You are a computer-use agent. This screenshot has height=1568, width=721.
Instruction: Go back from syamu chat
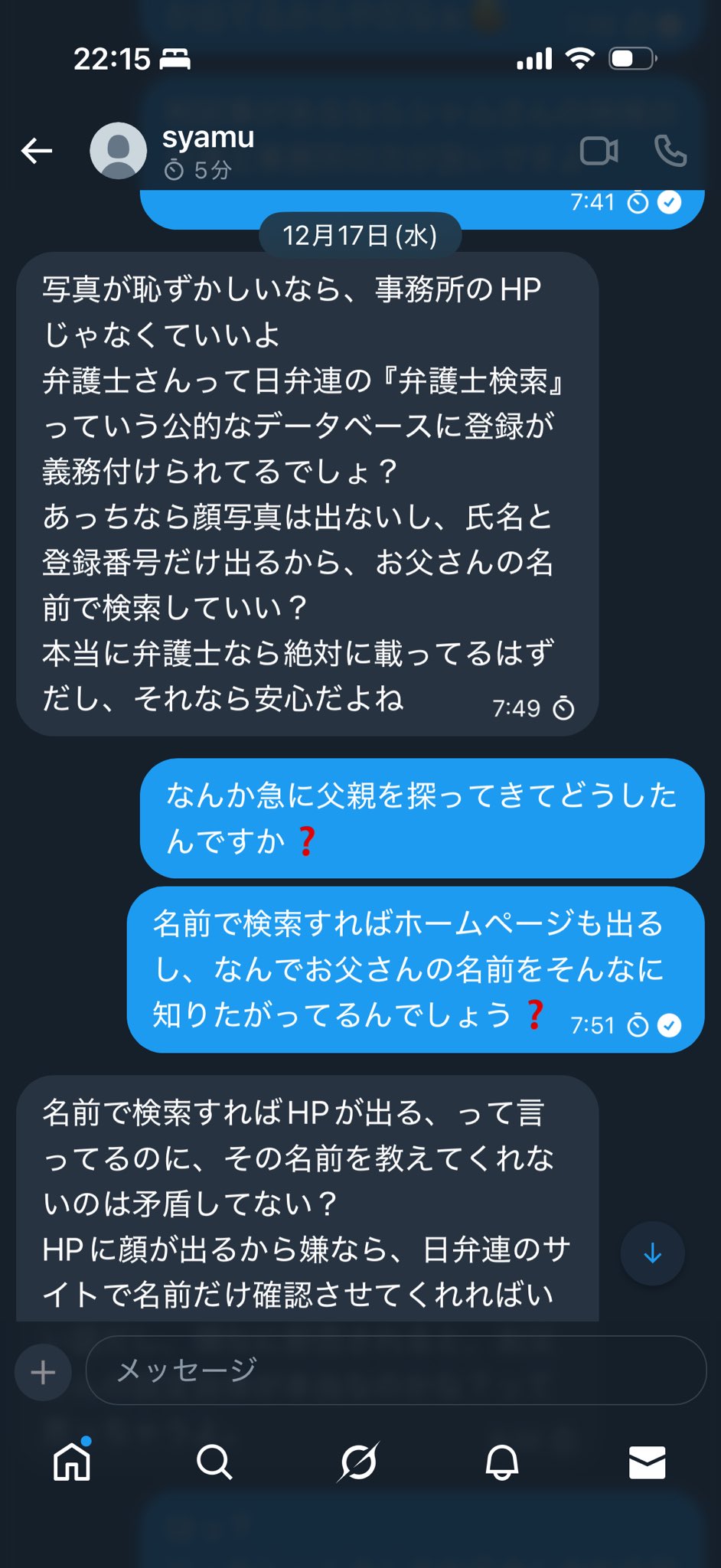coord(37,151)
